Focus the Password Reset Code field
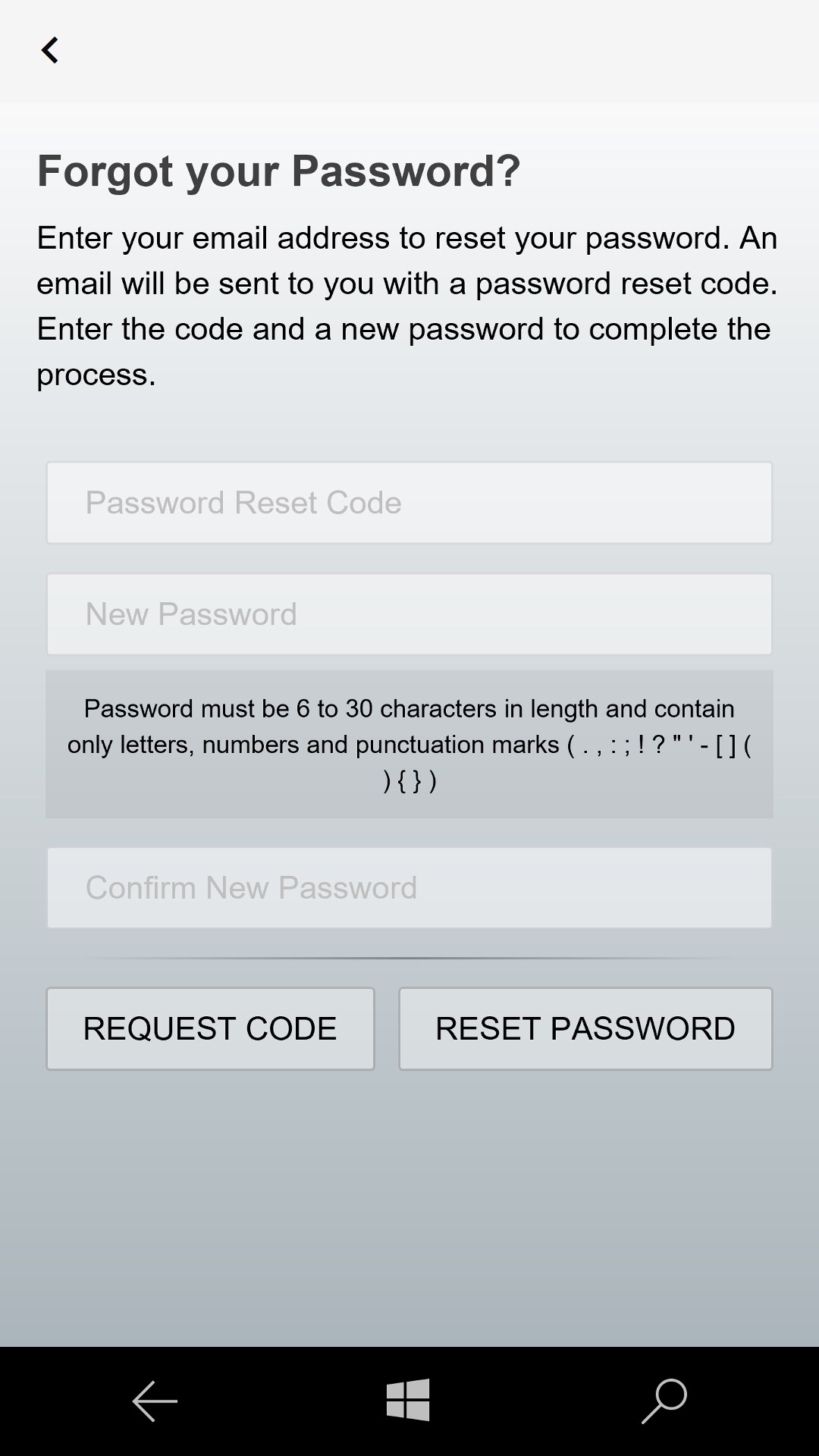Image resolution: width=819 pixels, height=1456 pixels. click(409, 503)
